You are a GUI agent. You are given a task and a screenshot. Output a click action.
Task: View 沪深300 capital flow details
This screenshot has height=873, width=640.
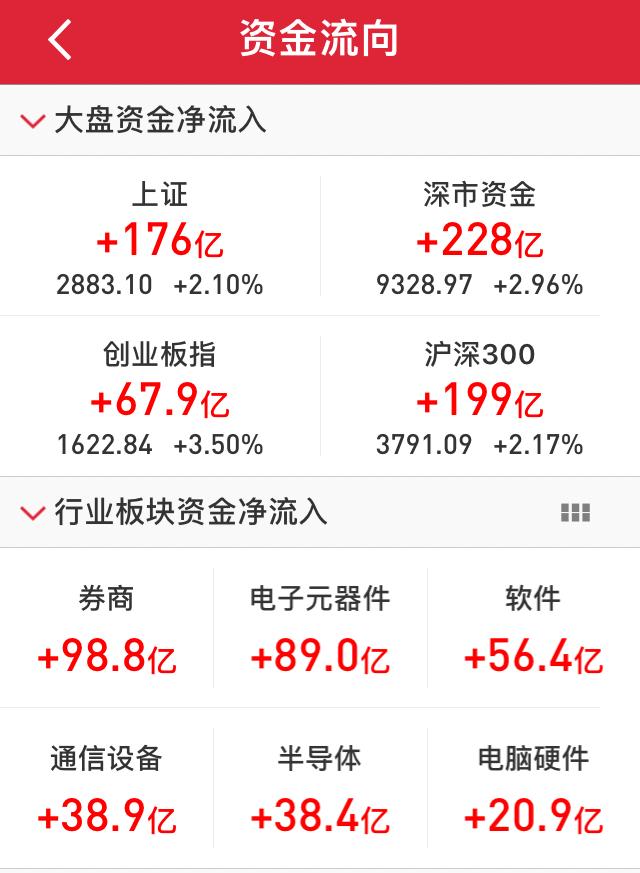tap(479, 398)
